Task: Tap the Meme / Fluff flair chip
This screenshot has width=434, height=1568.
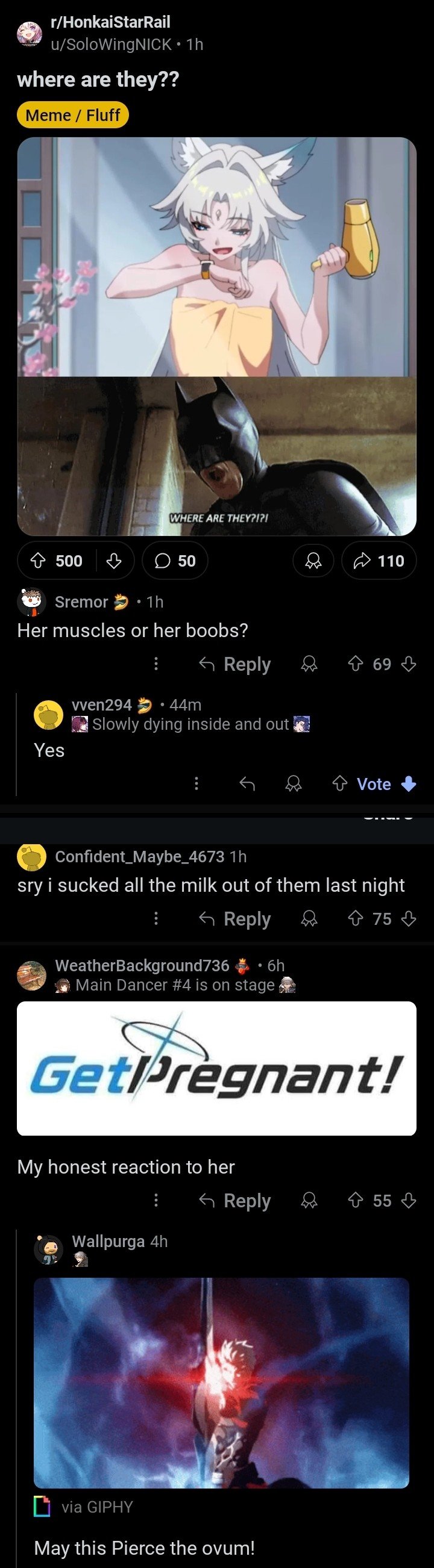Action: [72, 115]
